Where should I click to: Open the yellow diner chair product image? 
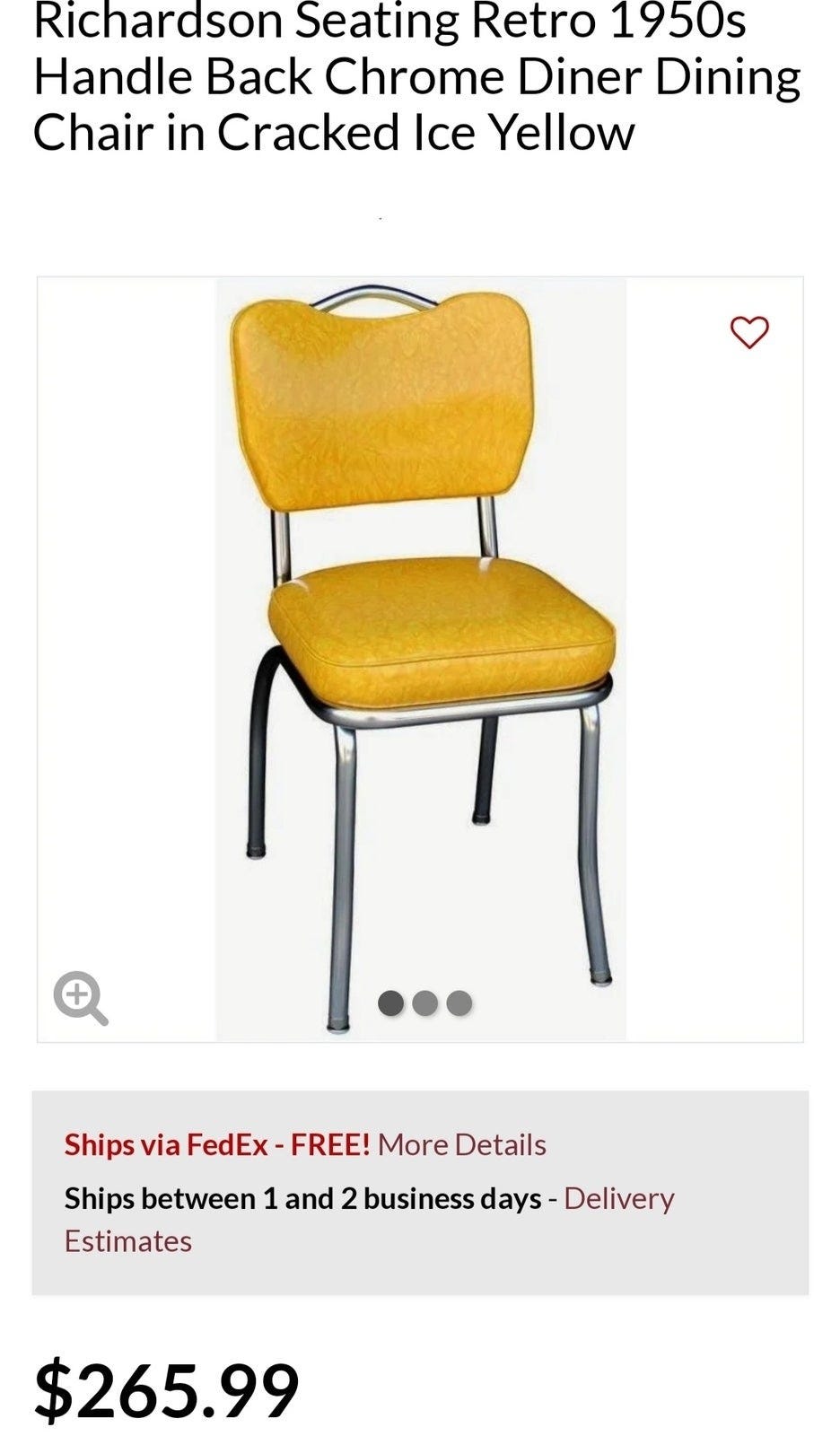pyautogui.click(x=420, y=628)
